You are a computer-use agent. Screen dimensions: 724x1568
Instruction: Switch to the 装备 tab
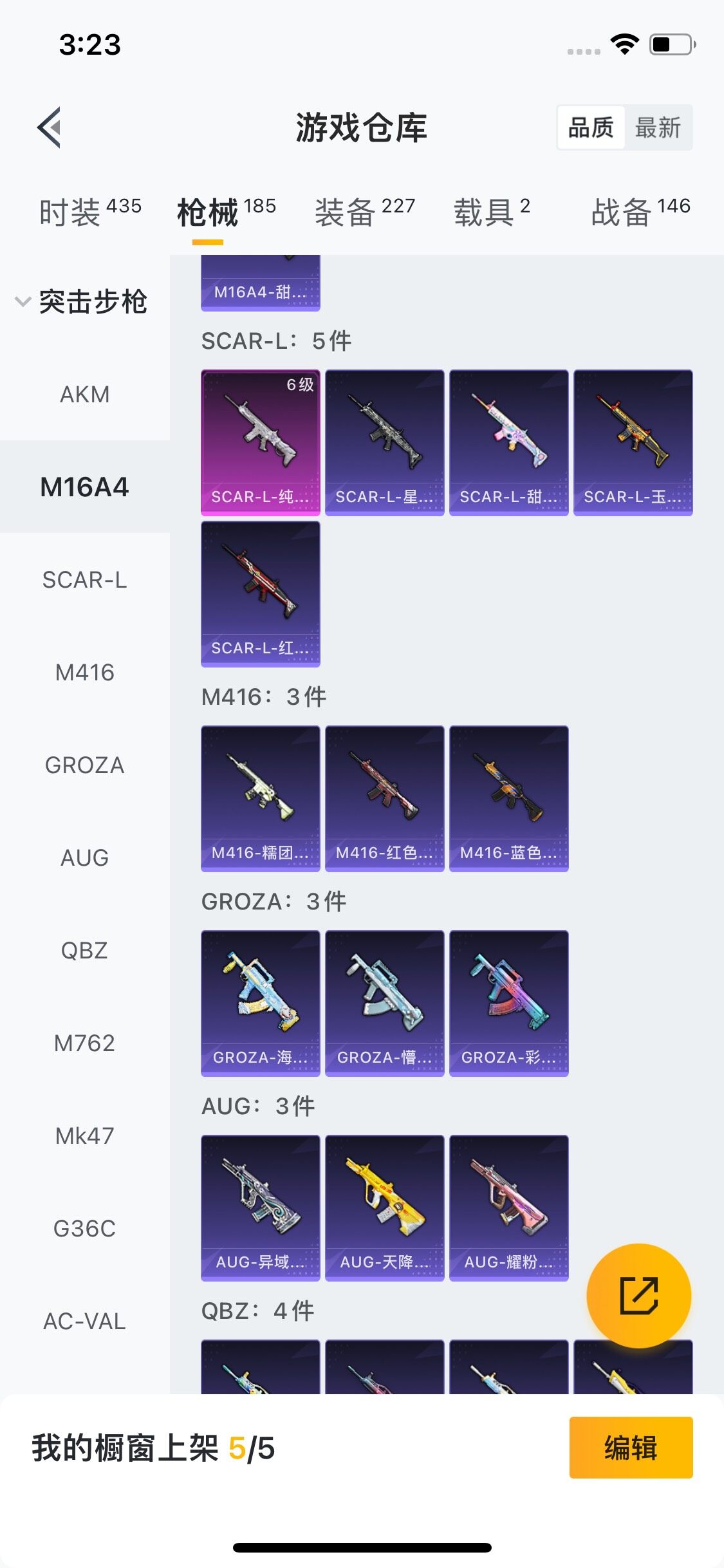coord(364,211)
